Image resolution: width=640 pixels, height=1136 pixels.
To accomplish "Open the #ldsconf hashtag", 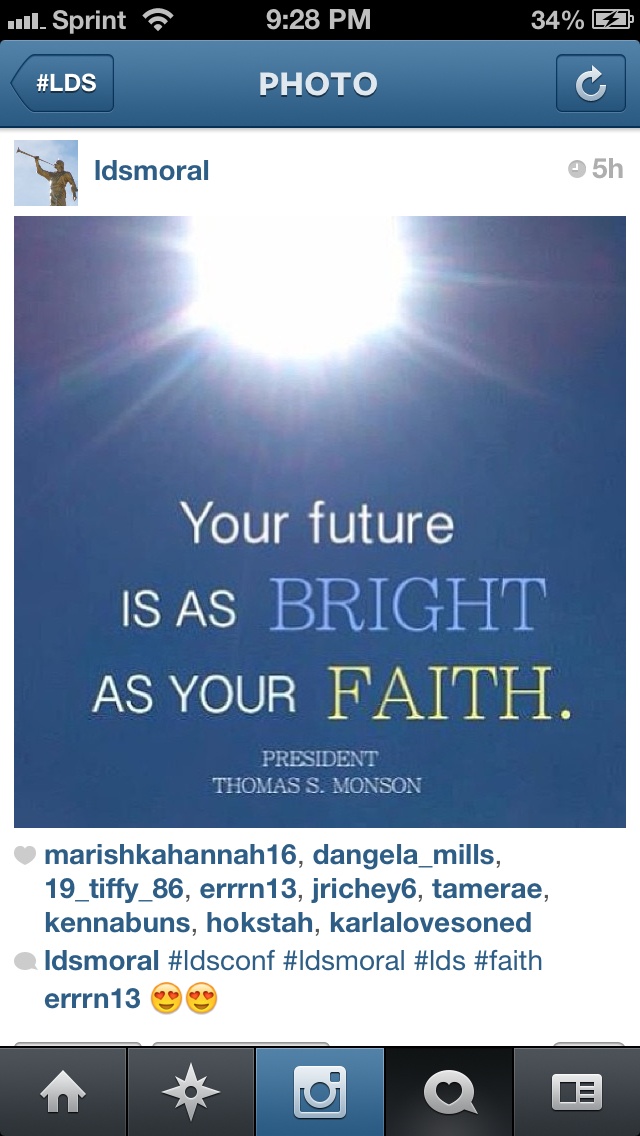I will [x=221, y=961].
